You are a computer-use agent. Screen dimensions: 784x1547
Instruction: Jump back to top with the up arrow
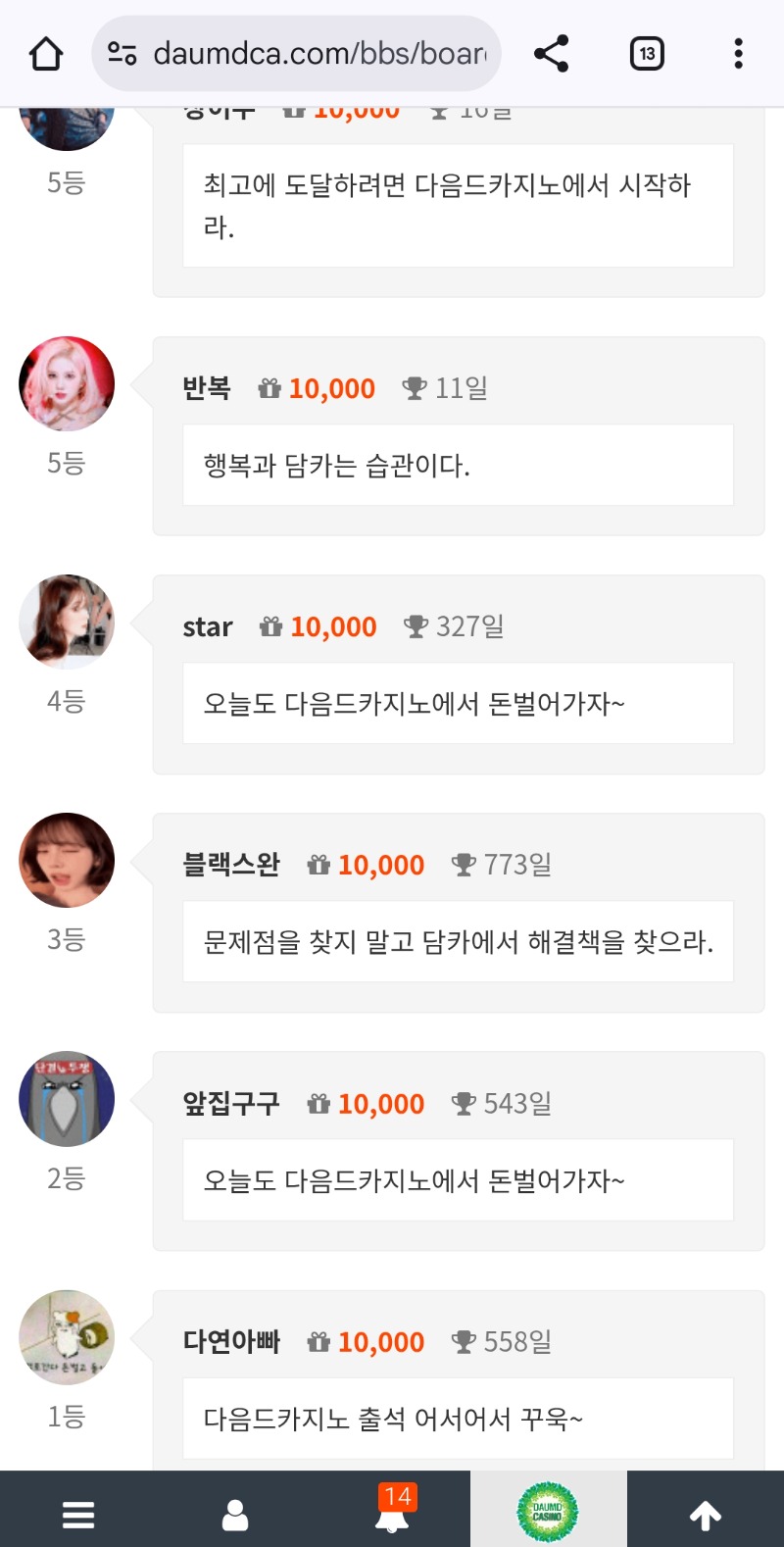click(706, 1515)
